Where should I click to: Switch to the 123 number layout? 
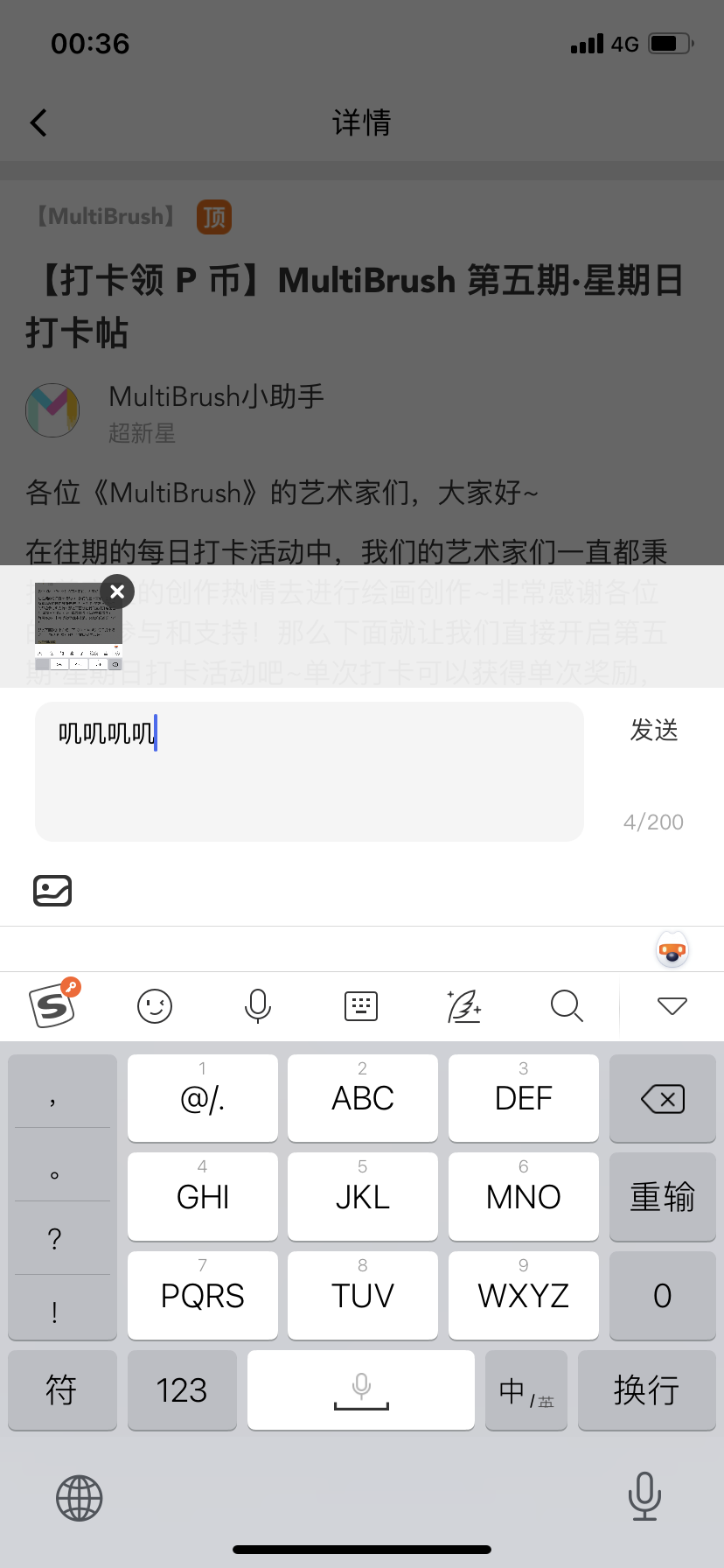coord(182,1389)
